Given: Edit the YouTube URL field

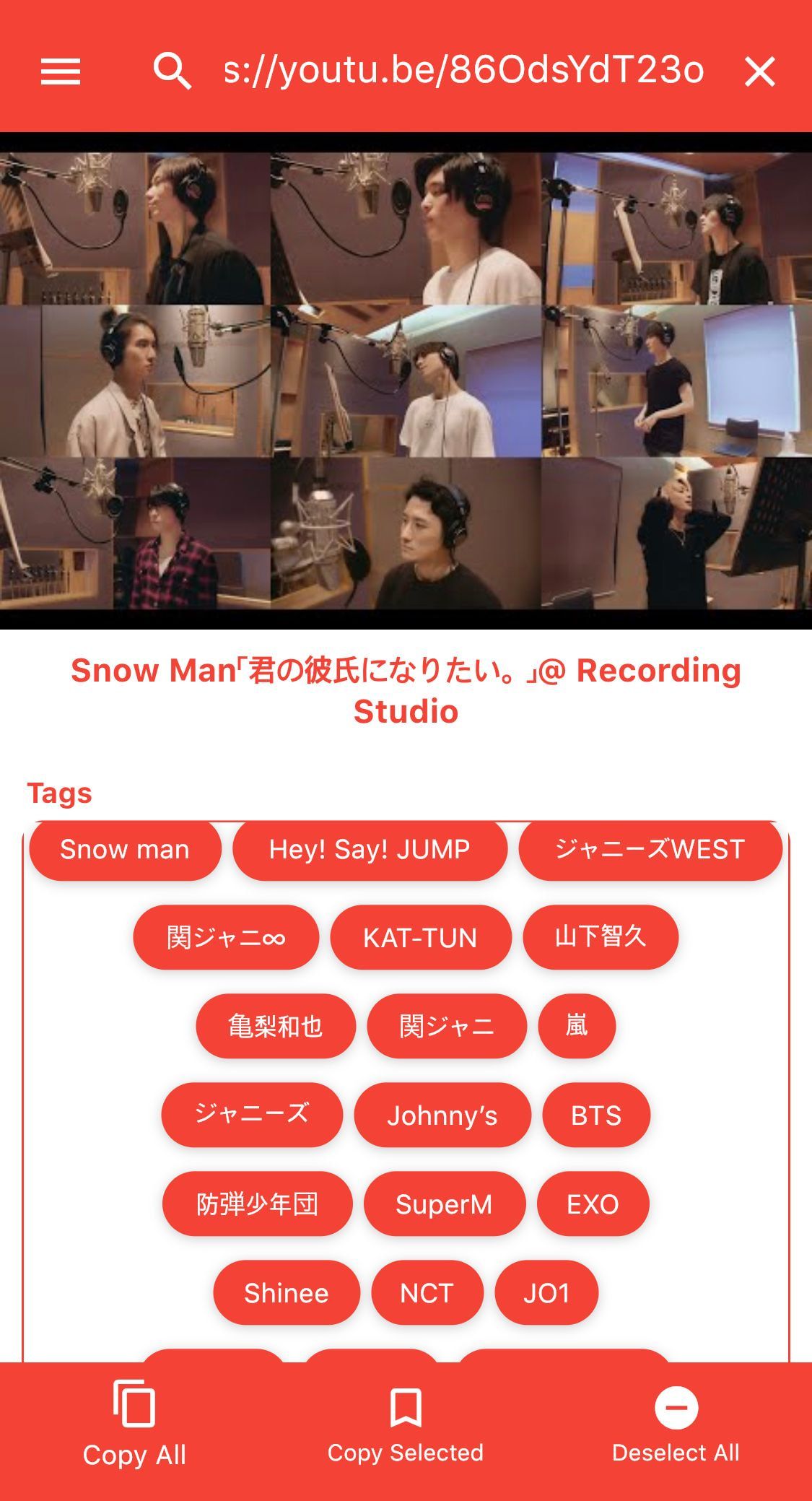Looking at the screenshot, I should point(463,71).
